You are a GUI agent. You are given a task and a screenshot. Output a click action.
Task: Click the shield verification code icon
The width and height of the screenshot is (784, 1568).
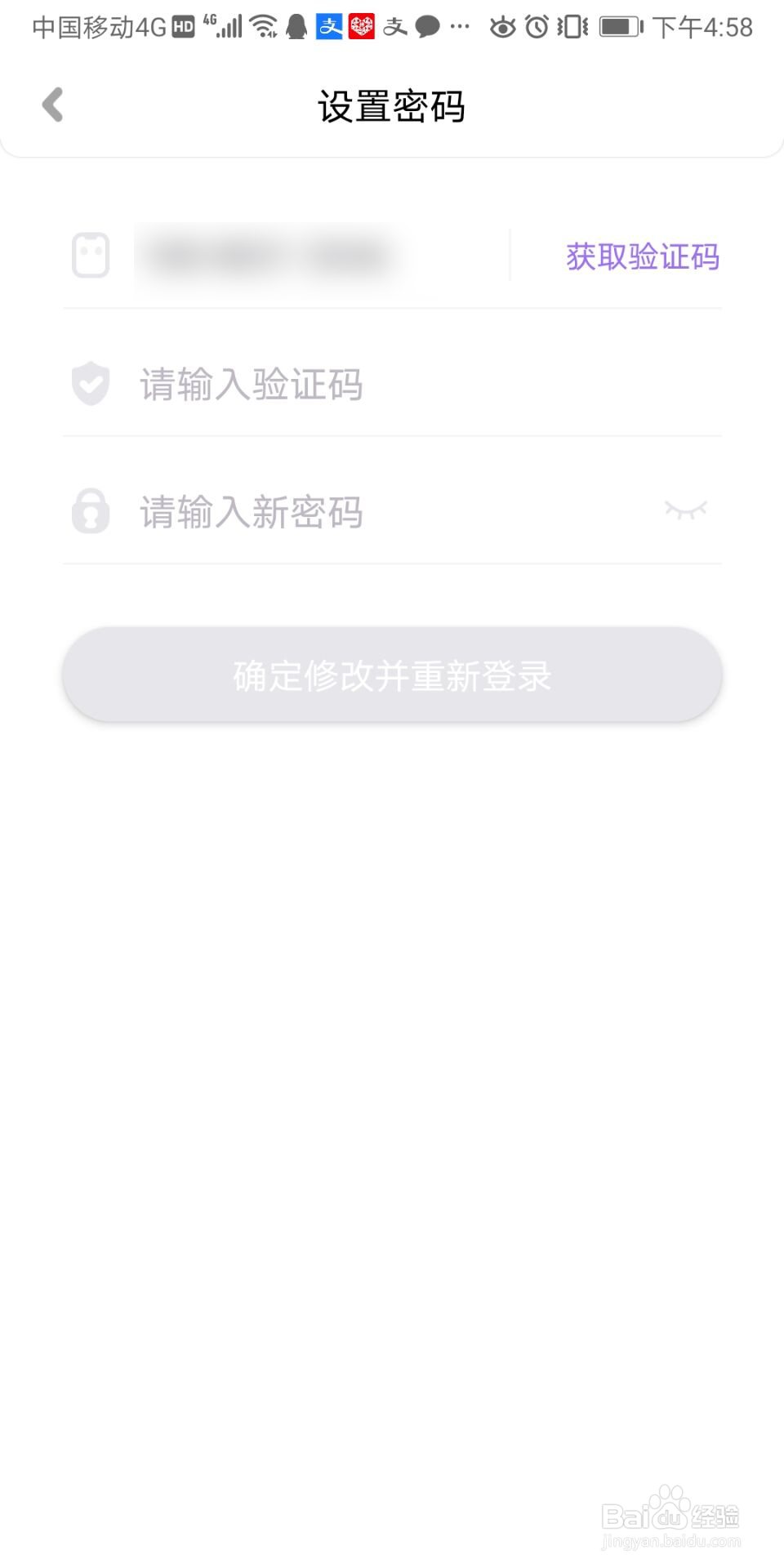90,384
